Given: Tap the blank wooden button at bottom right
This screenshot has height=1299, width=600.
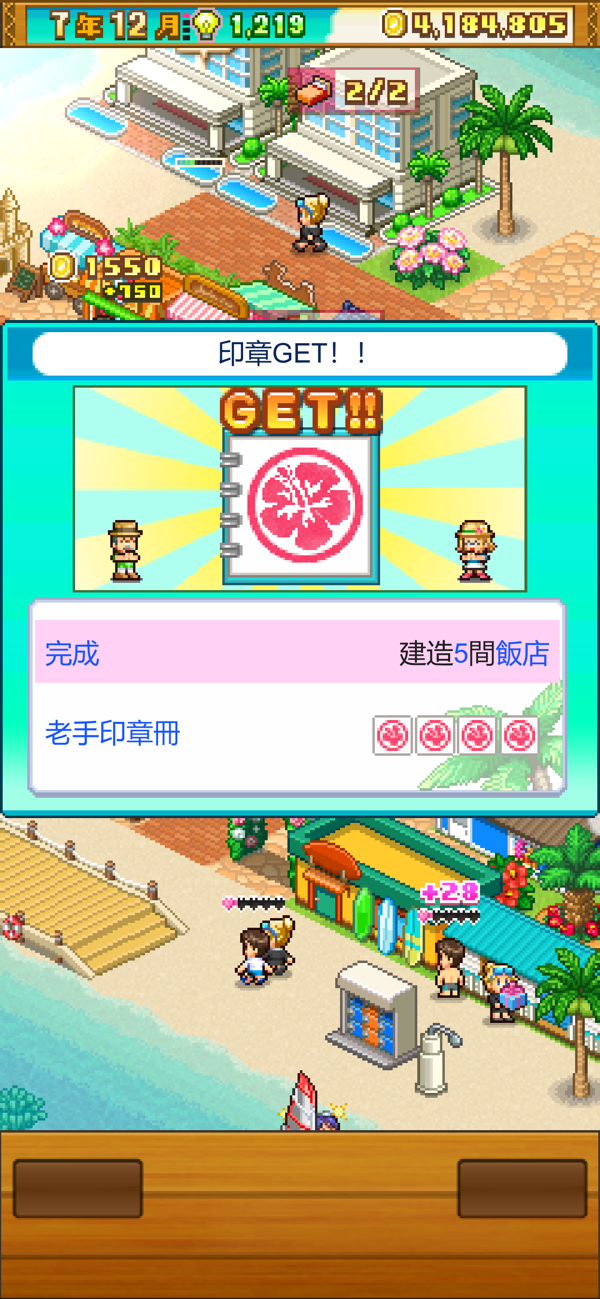Looking at the screenshot, I should pos(522,1188).
